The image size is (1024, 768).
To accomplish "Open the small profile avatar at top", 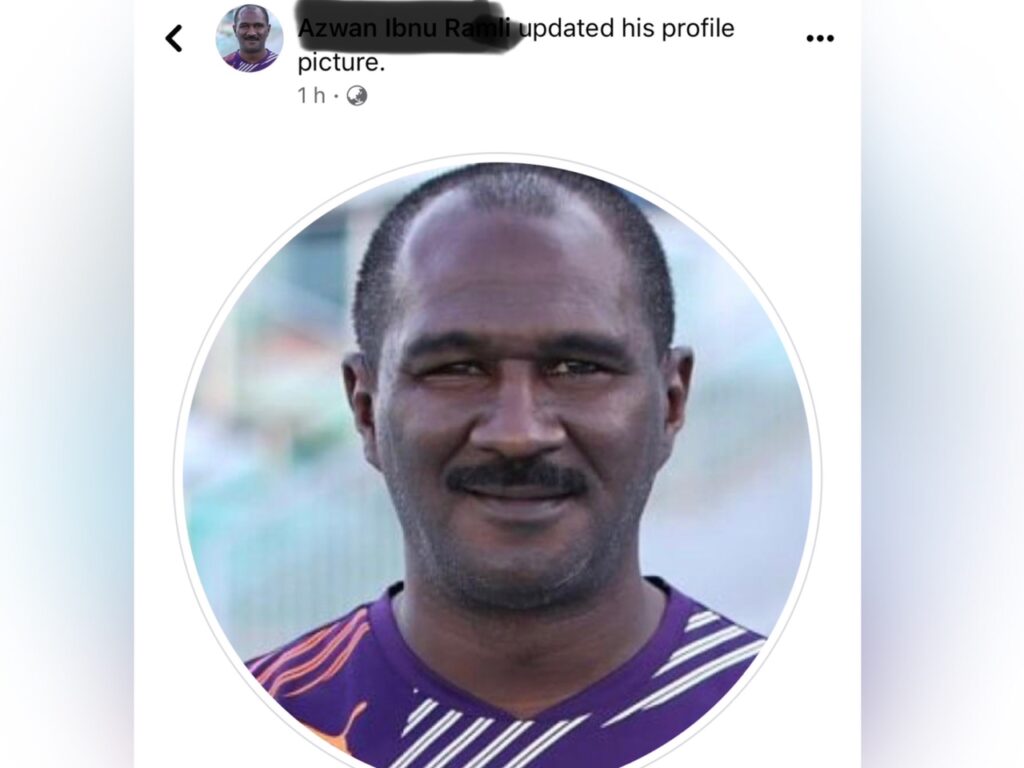I will (250, 38).
